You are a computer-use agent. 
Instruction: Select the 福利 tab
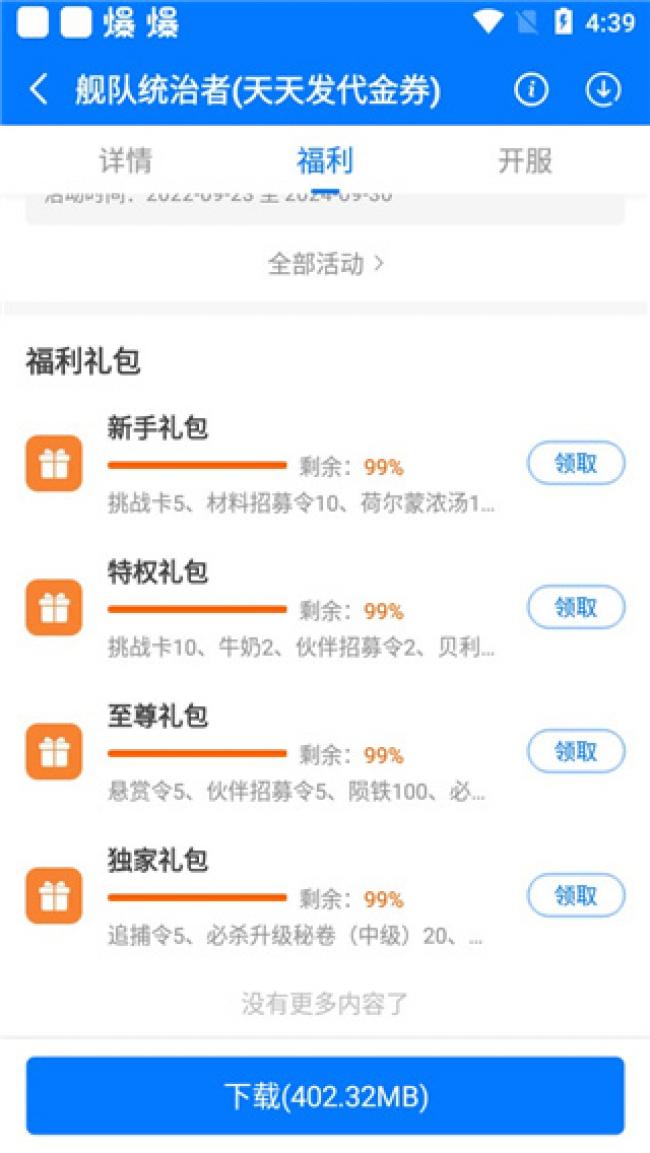pos(325,161)
